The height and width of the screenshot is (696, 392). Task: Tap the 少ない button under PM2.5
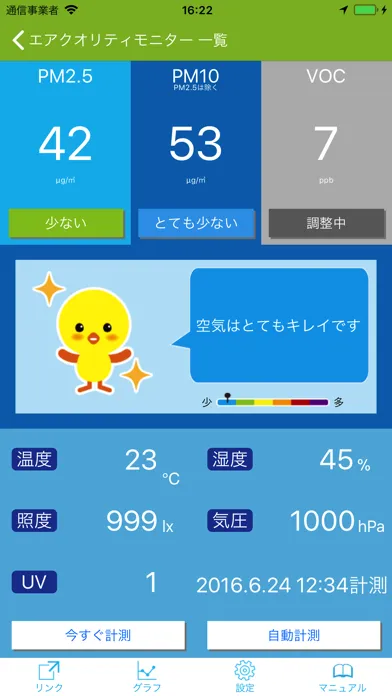[x=66, y=223]
